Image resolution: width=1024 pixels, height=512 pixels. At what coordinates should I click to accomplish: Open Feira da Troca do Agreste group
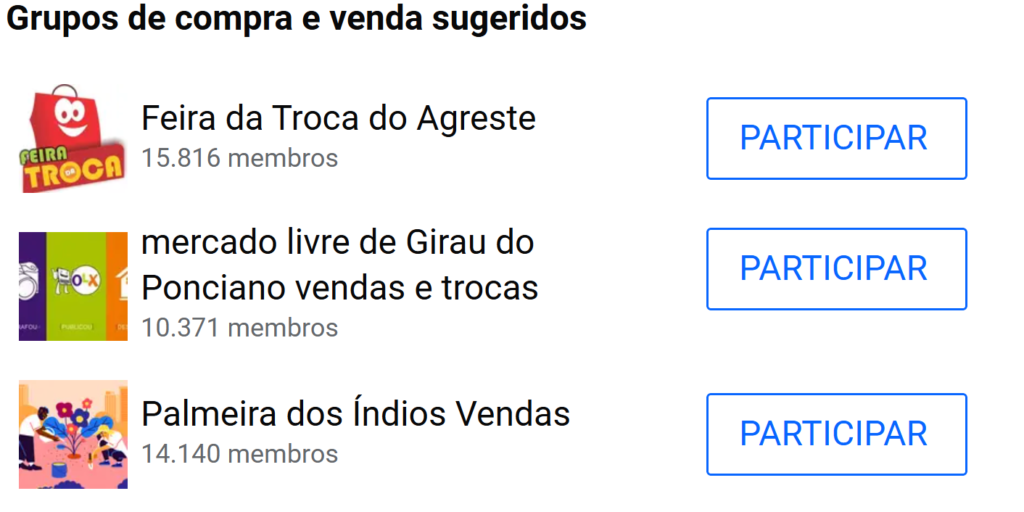pyautogui.click(x=338, y=119)
